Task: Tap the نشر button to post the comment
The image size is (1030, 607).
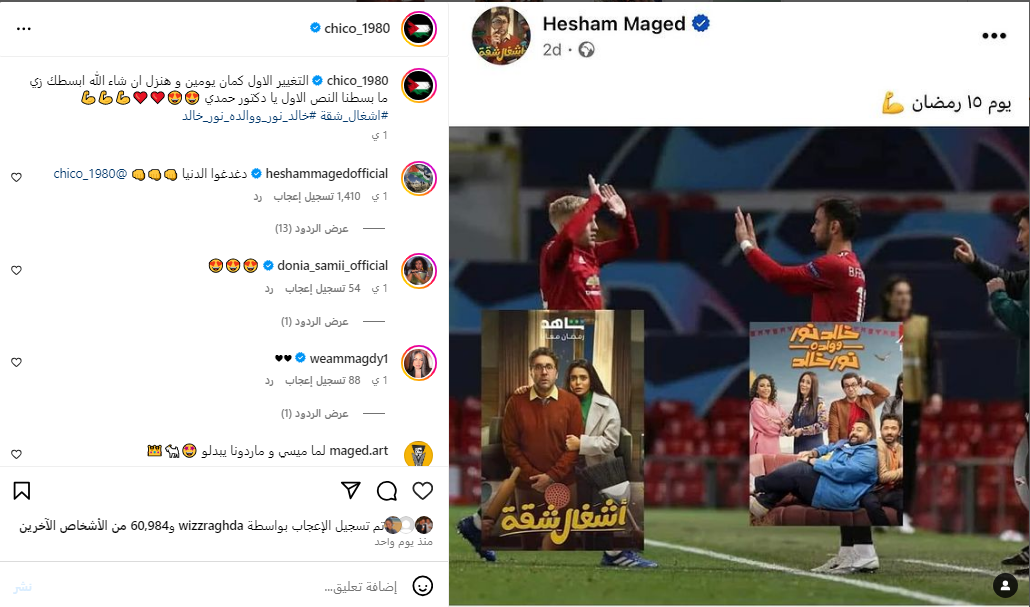Action: point(22,586)
